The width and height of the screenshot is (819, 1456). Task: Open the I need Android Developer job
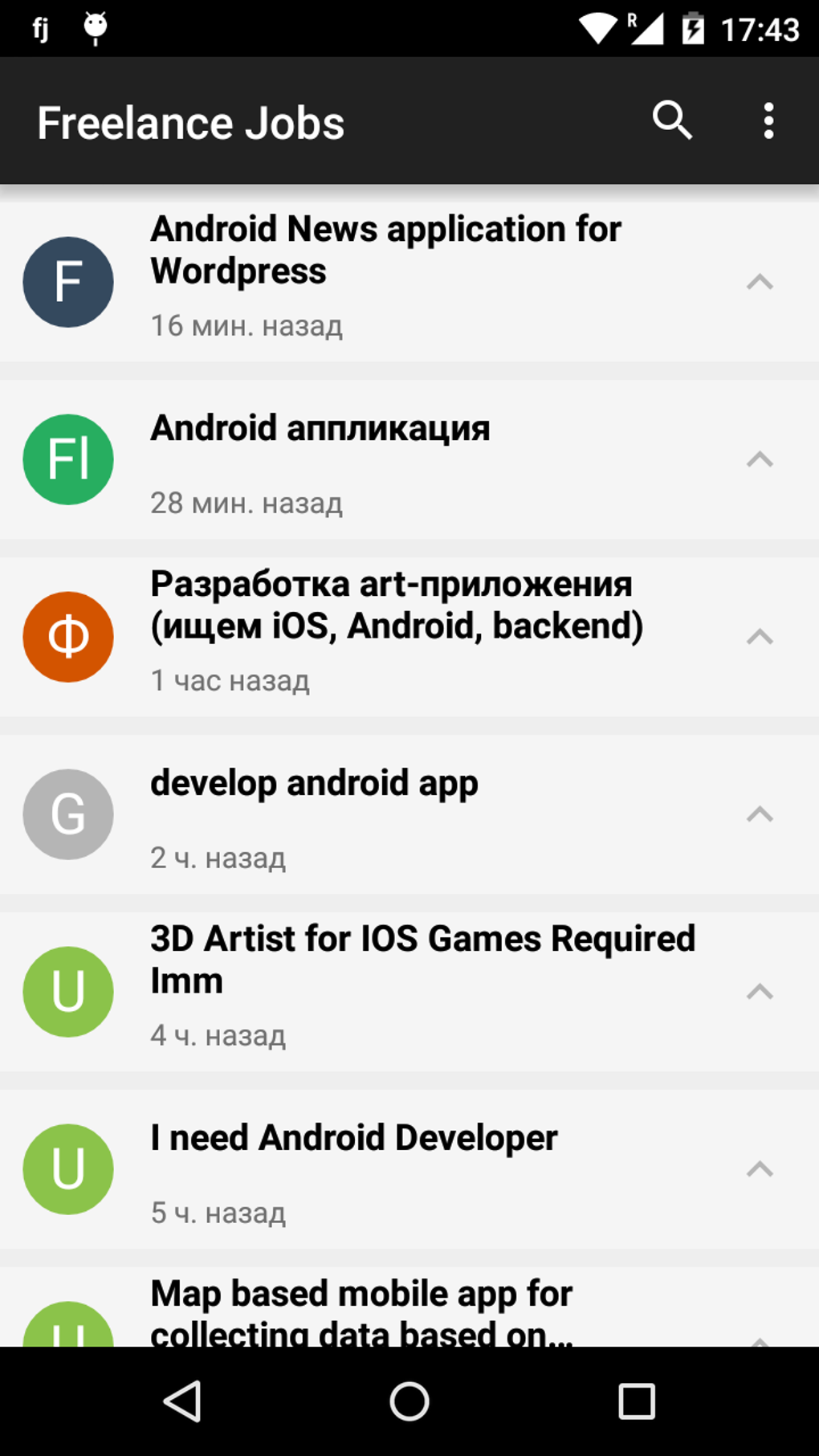coord(353,1139)
